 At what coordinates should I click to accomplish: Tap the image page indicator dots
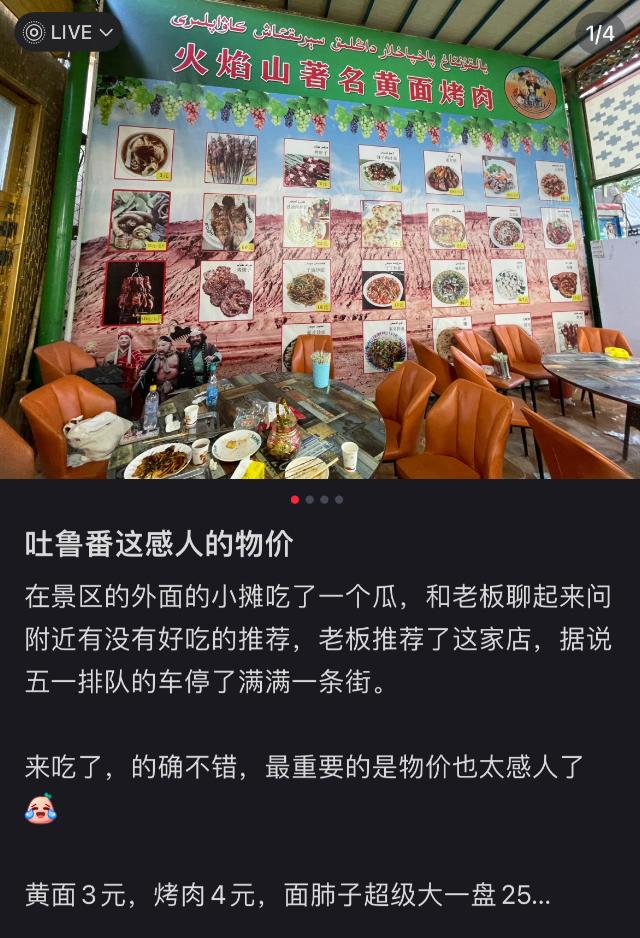coord(317,499)
